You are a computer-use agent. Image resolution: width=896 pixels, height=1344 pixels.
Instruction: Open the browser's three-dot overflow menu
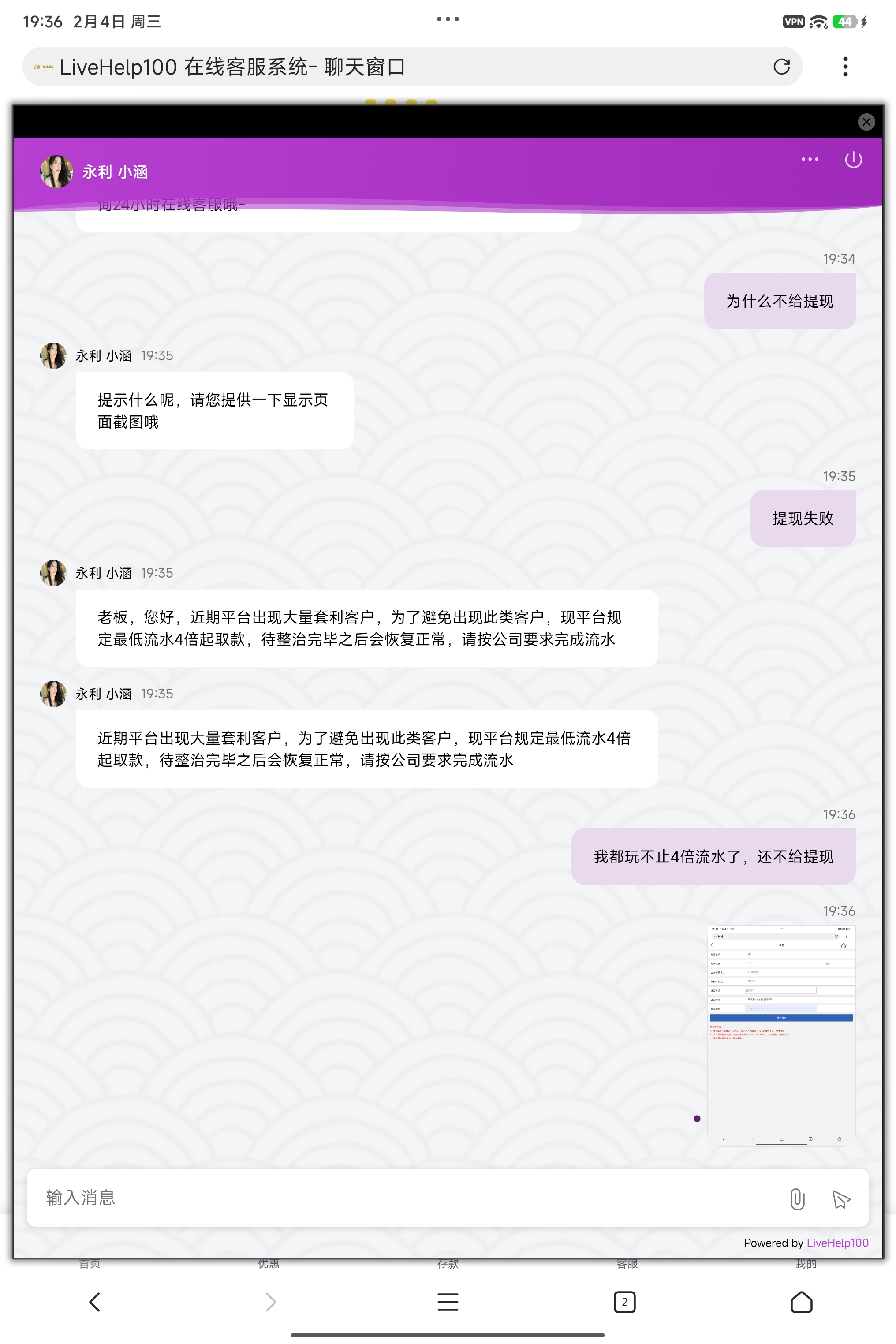pyautogui.click(x=845, y=67)
